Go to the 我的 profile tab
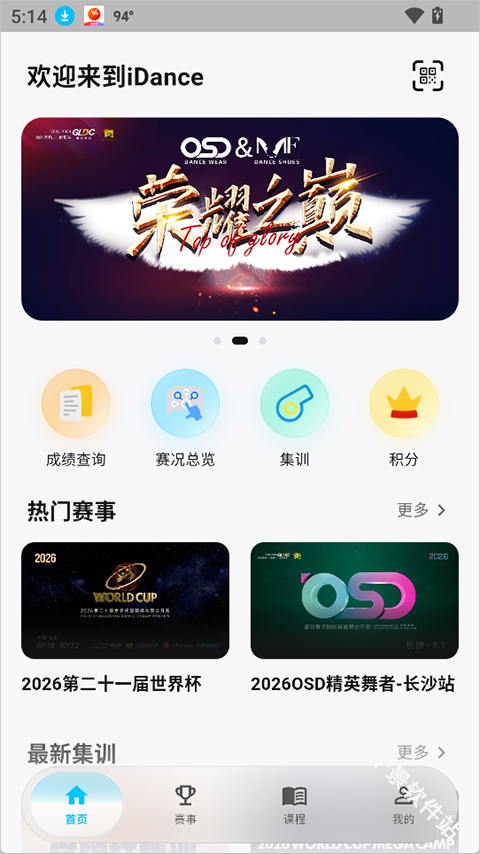Image resolution: width=480 pixels, height=854 pixels. (x=404, y=805)
